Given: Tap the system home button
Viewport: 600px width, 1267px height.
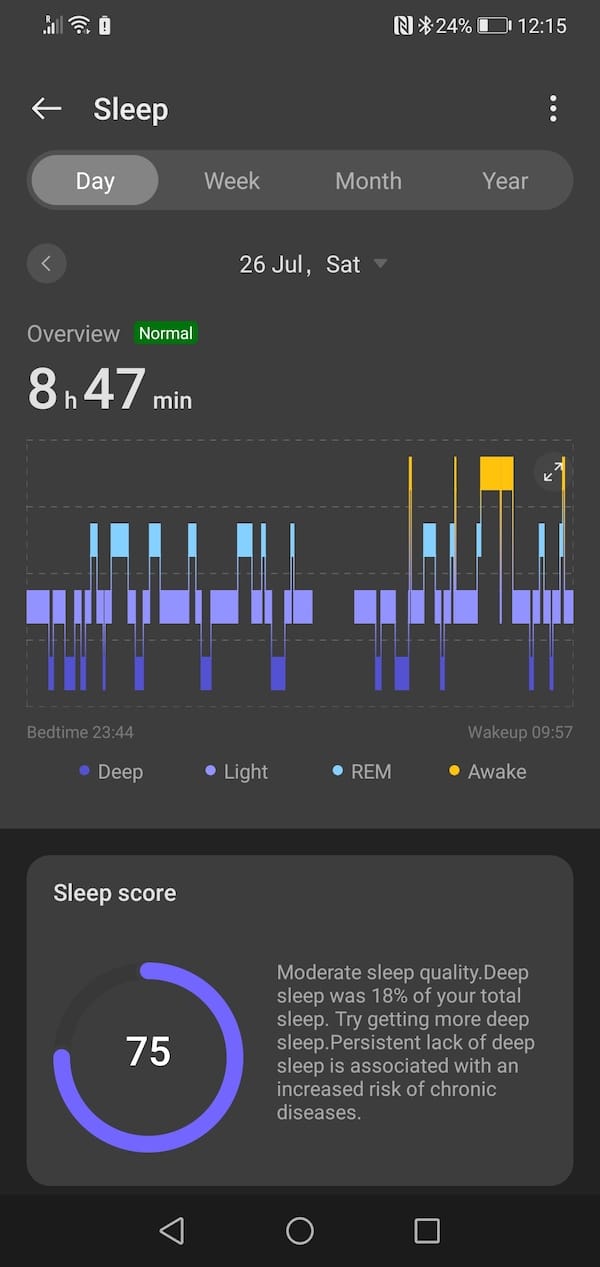Looking at the screenshot, I should pyautogui.click(x=300, y=1230).
